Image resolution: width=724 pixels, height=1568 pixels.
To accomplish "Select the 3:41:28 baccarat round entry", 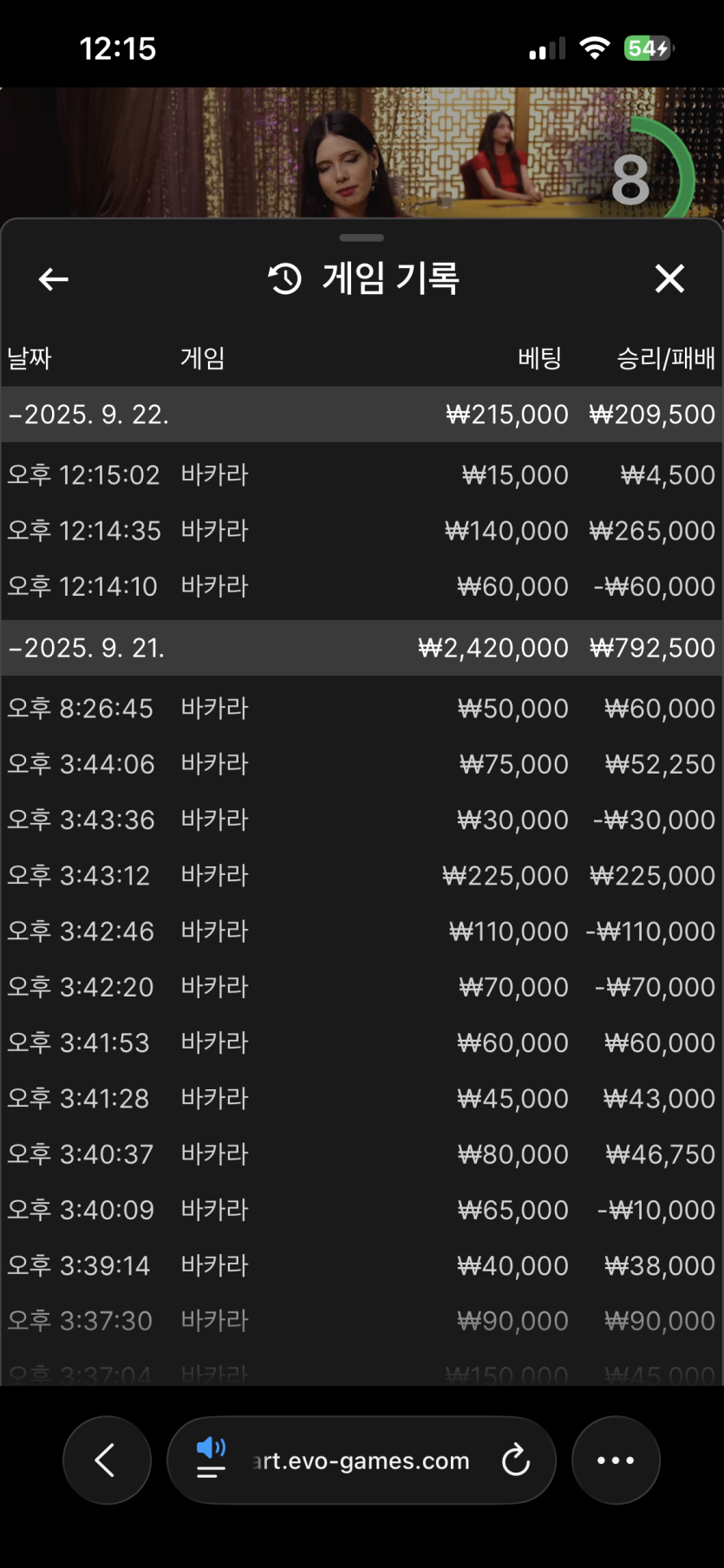I will click(x=362, y=1099).
